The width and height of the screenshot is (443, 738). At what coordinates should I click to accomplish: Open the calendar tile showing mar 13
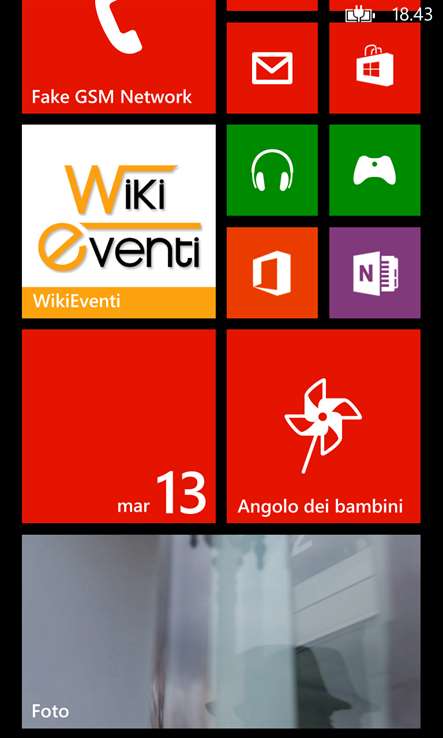coord(119,426)
